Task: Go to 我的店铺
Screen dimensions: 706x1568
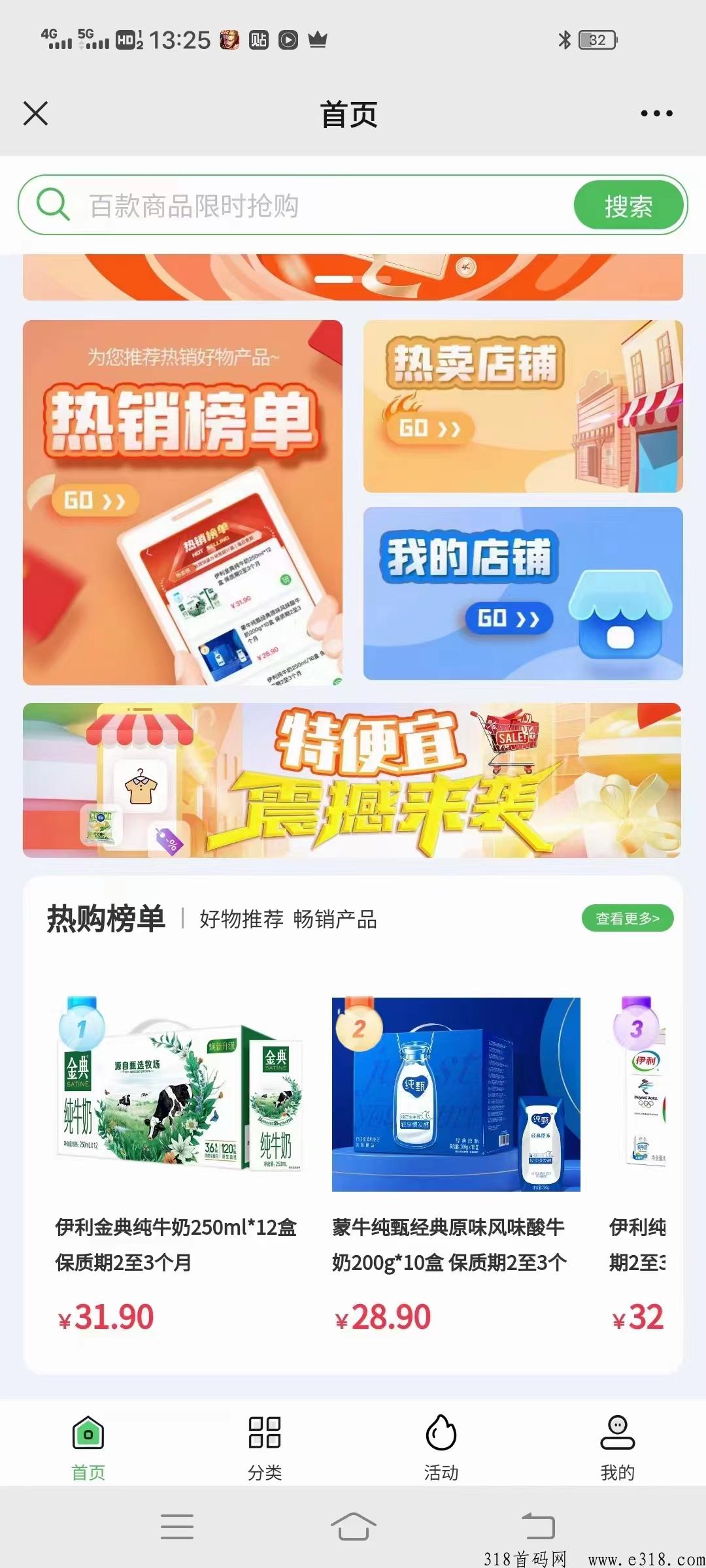Action: click(523, 593)
